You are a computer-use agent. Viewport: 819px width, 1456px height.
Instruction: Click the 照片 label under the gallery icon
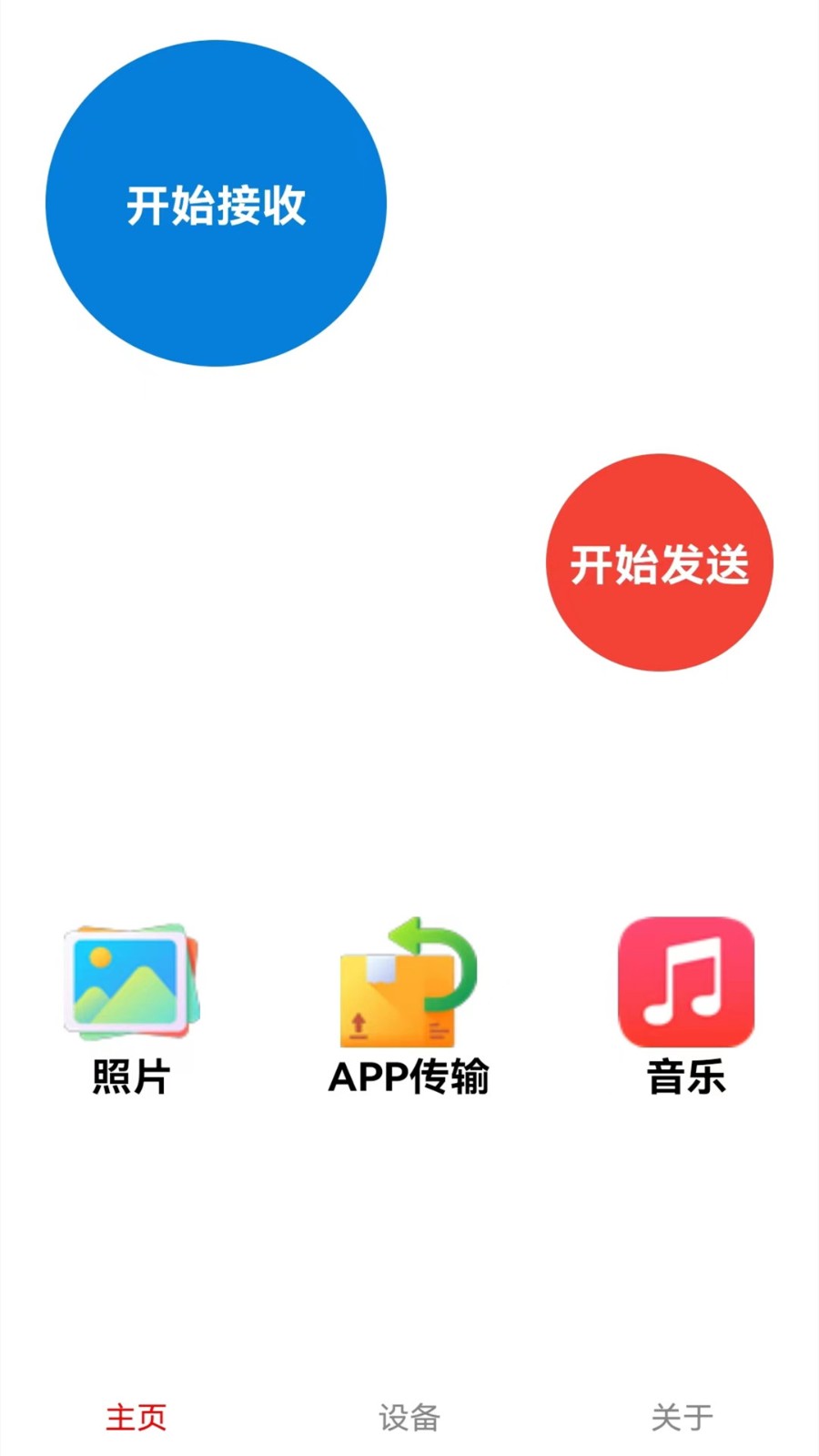click(130, 1078)
